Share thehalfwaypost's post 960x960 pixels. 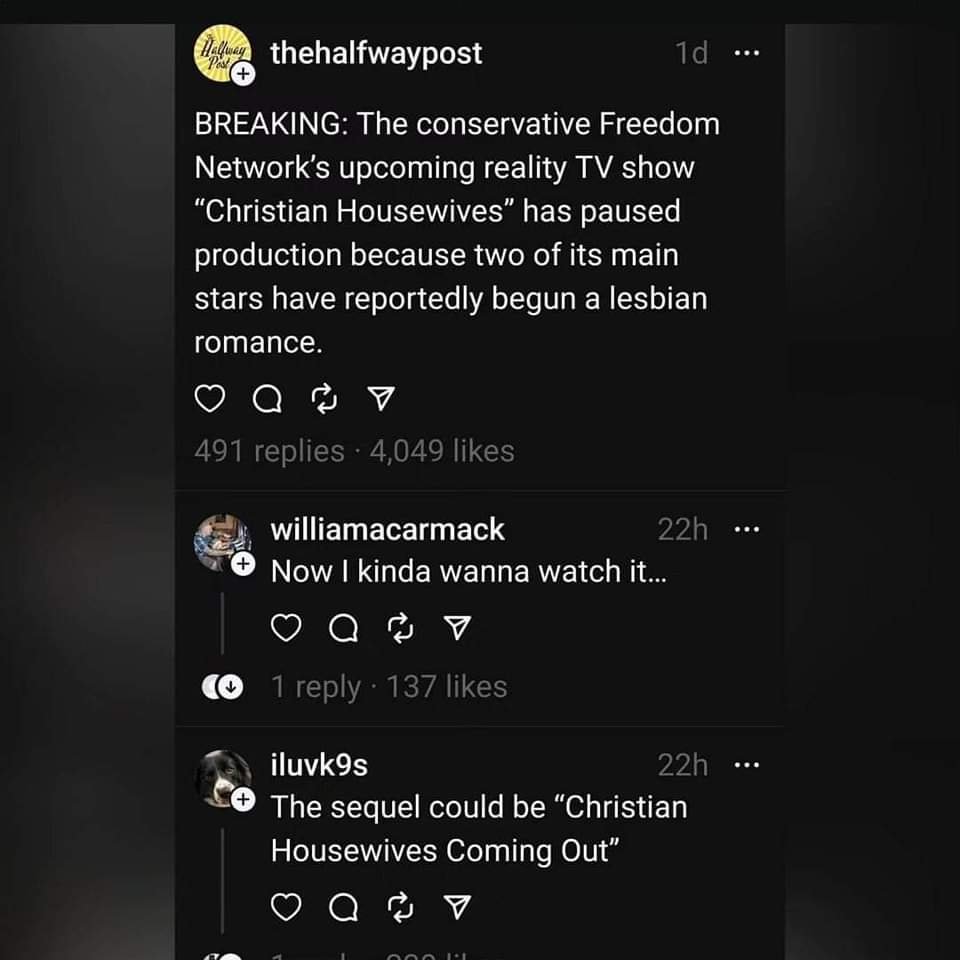click(x=380, y=400)
